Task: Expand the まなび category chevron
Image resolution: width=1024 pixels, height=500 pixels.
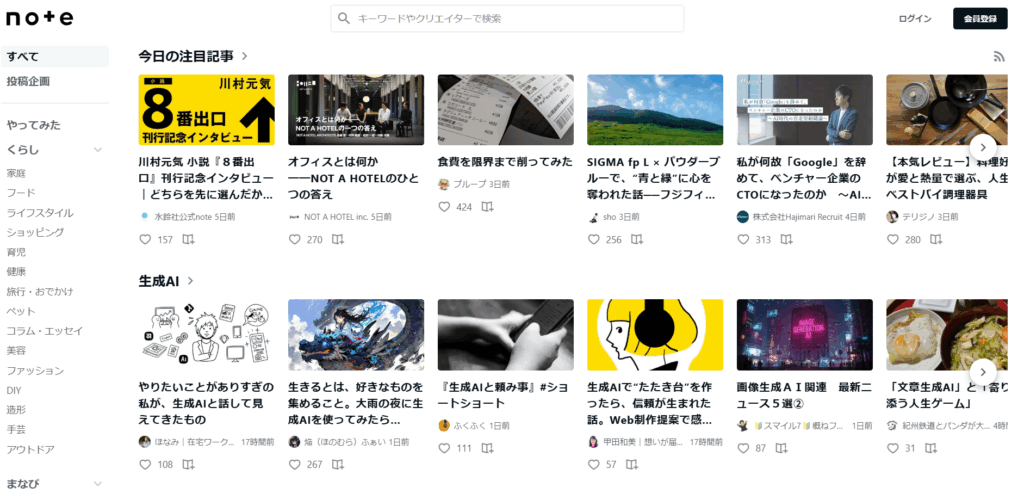Action: [x=98, y=484]
